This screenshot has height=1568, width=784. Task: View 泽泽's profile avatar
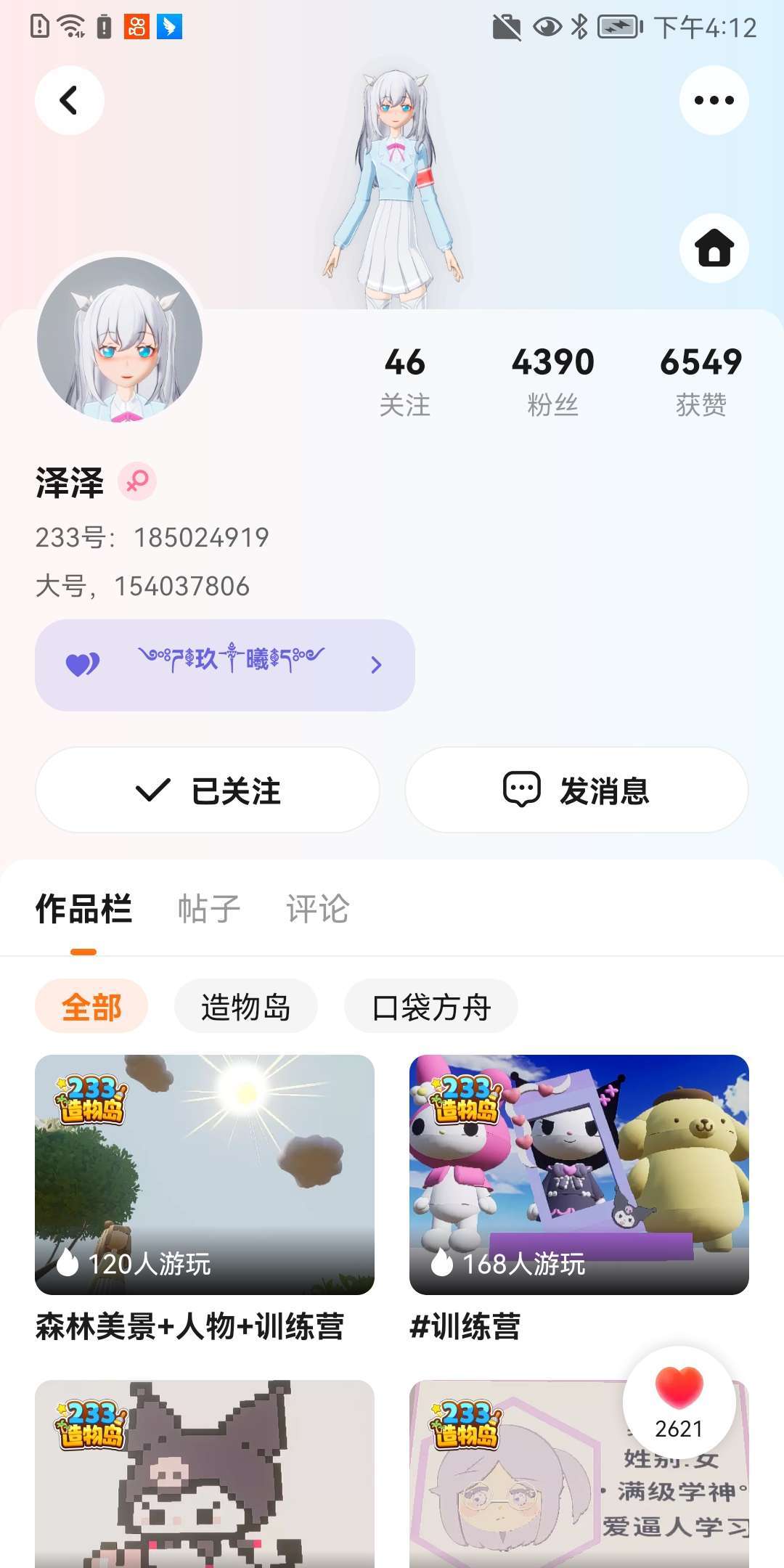(121, 340)
